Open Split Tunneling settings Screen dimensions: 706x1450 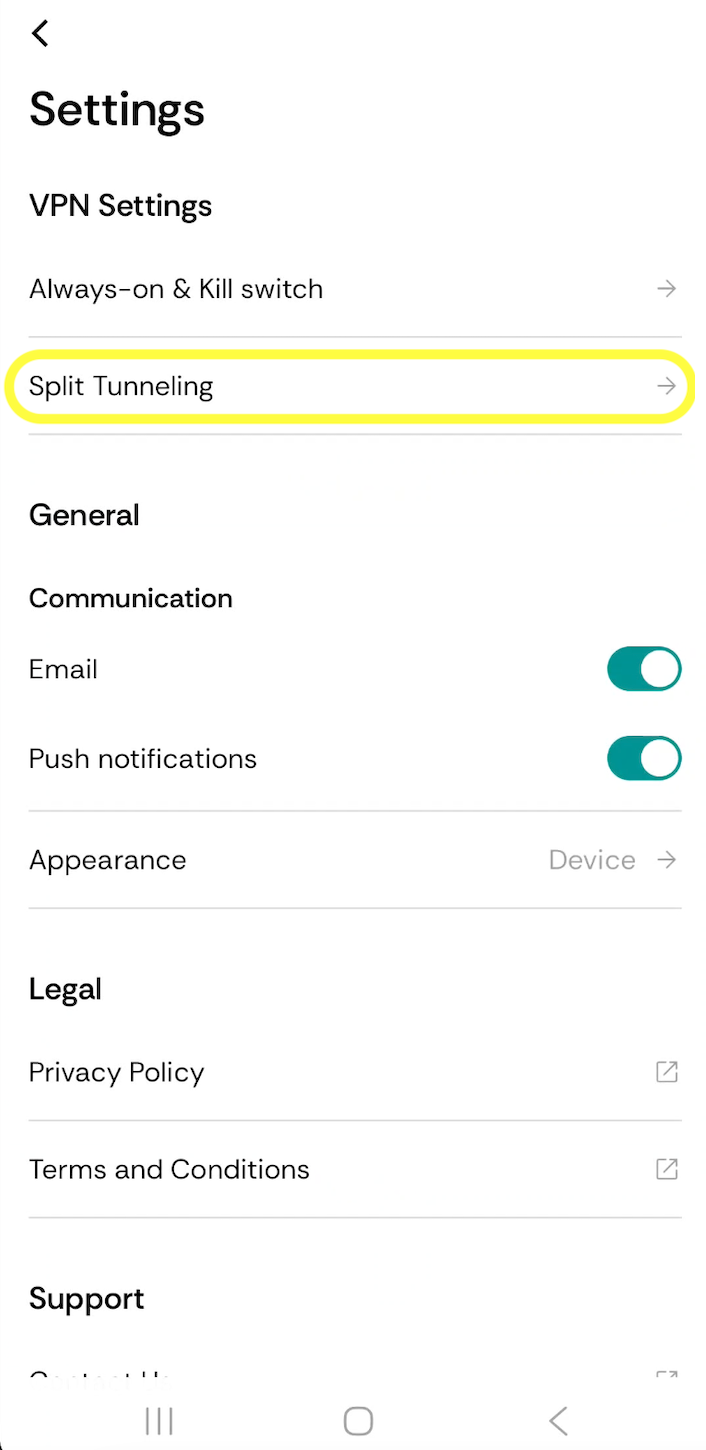(x=350, y=386)
